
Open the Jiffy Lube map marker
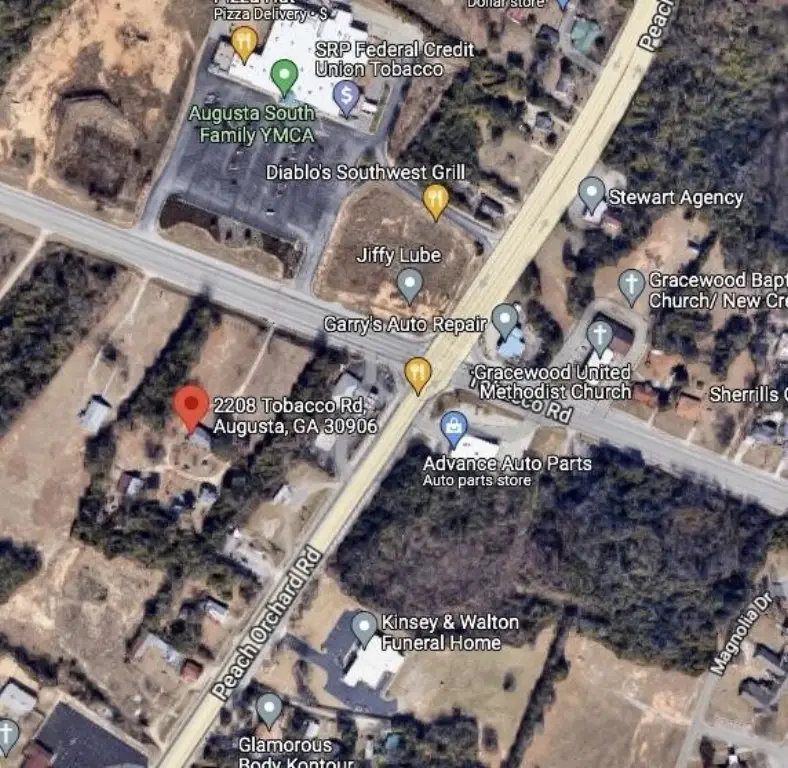pos(409,285)
